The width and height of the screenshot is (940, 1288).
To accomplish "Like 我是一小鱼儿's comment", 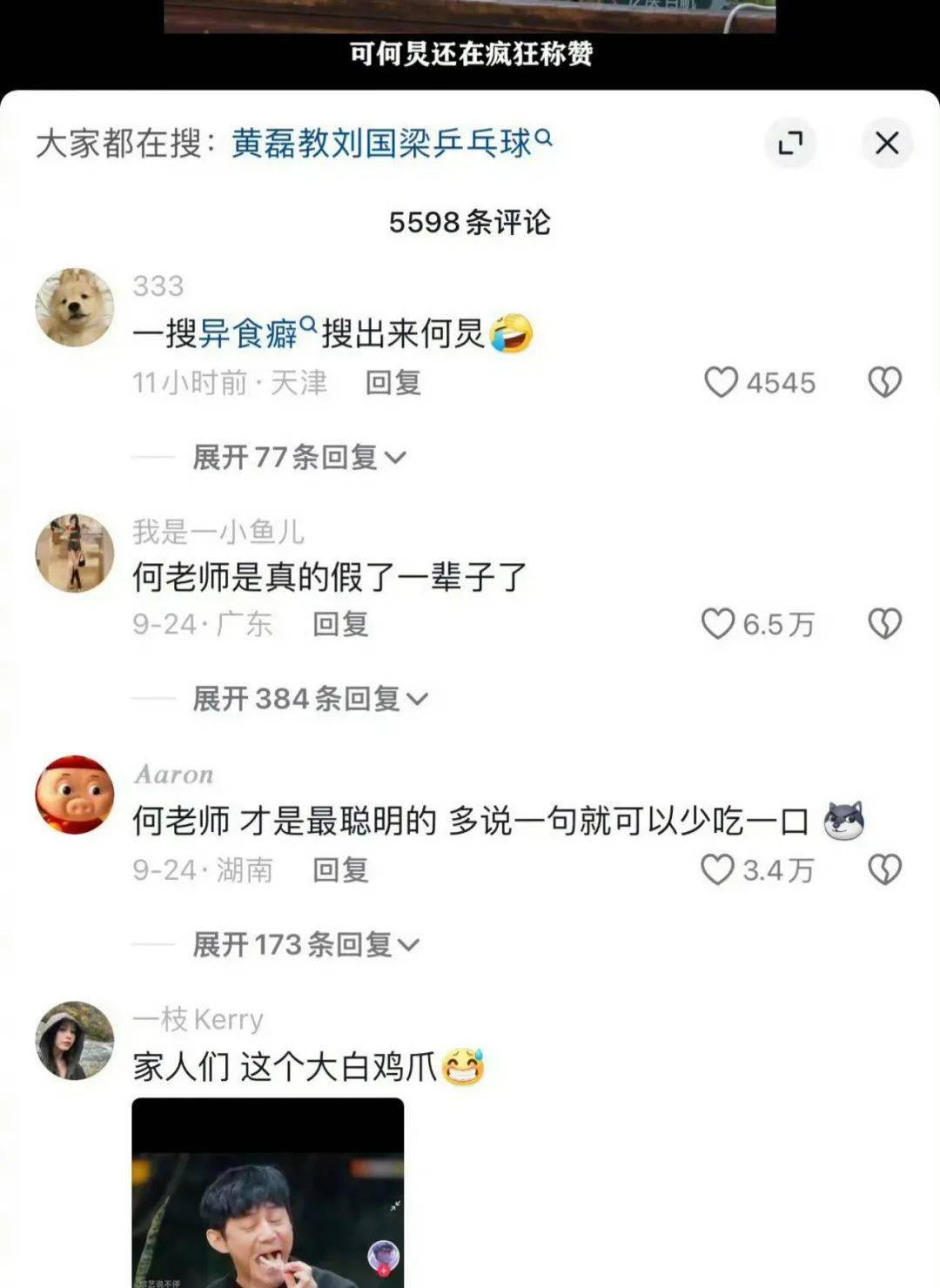I will coord(718,624).
